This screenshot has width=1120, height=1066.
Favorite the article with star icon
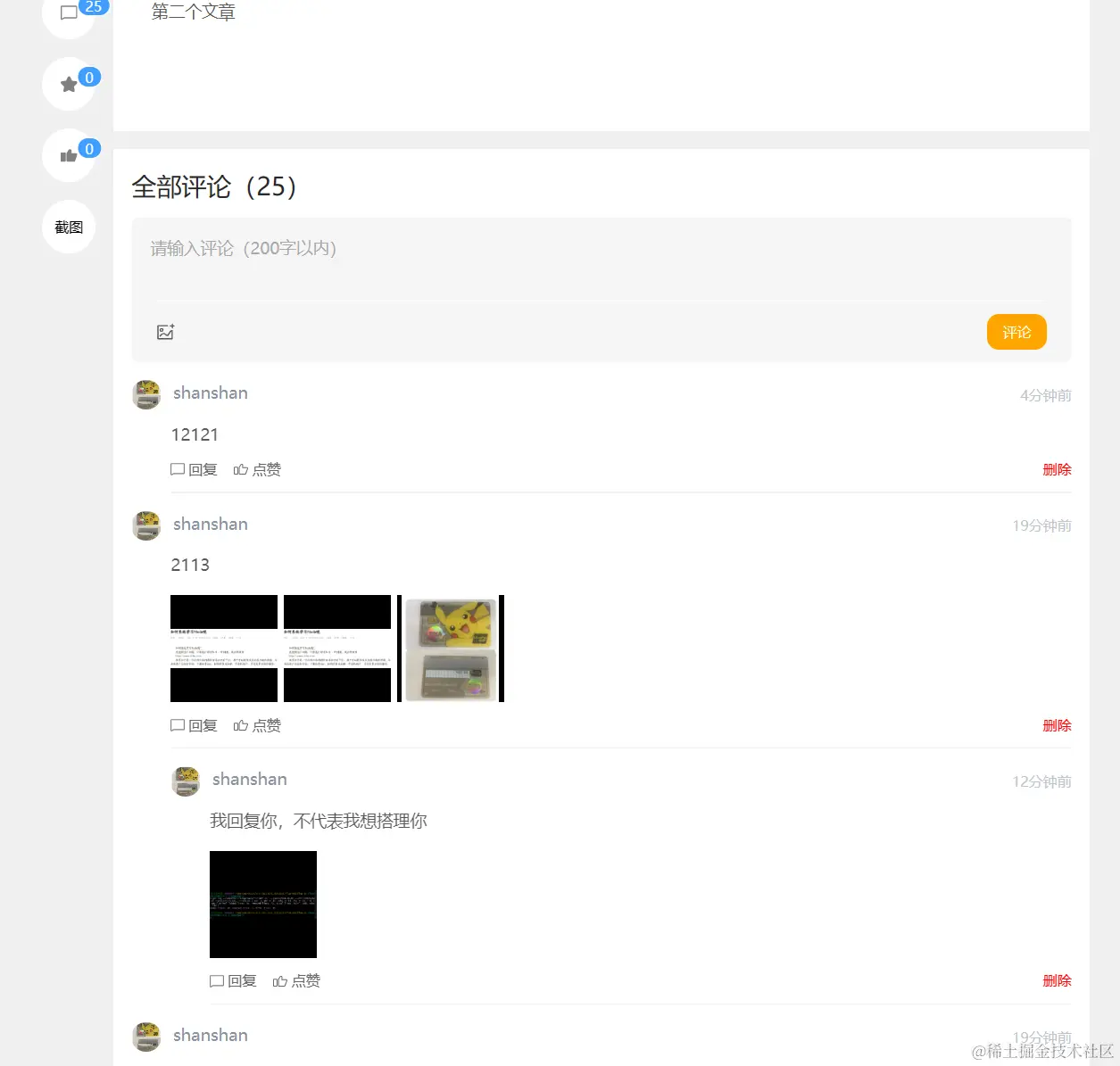click(x=69, y=85)
